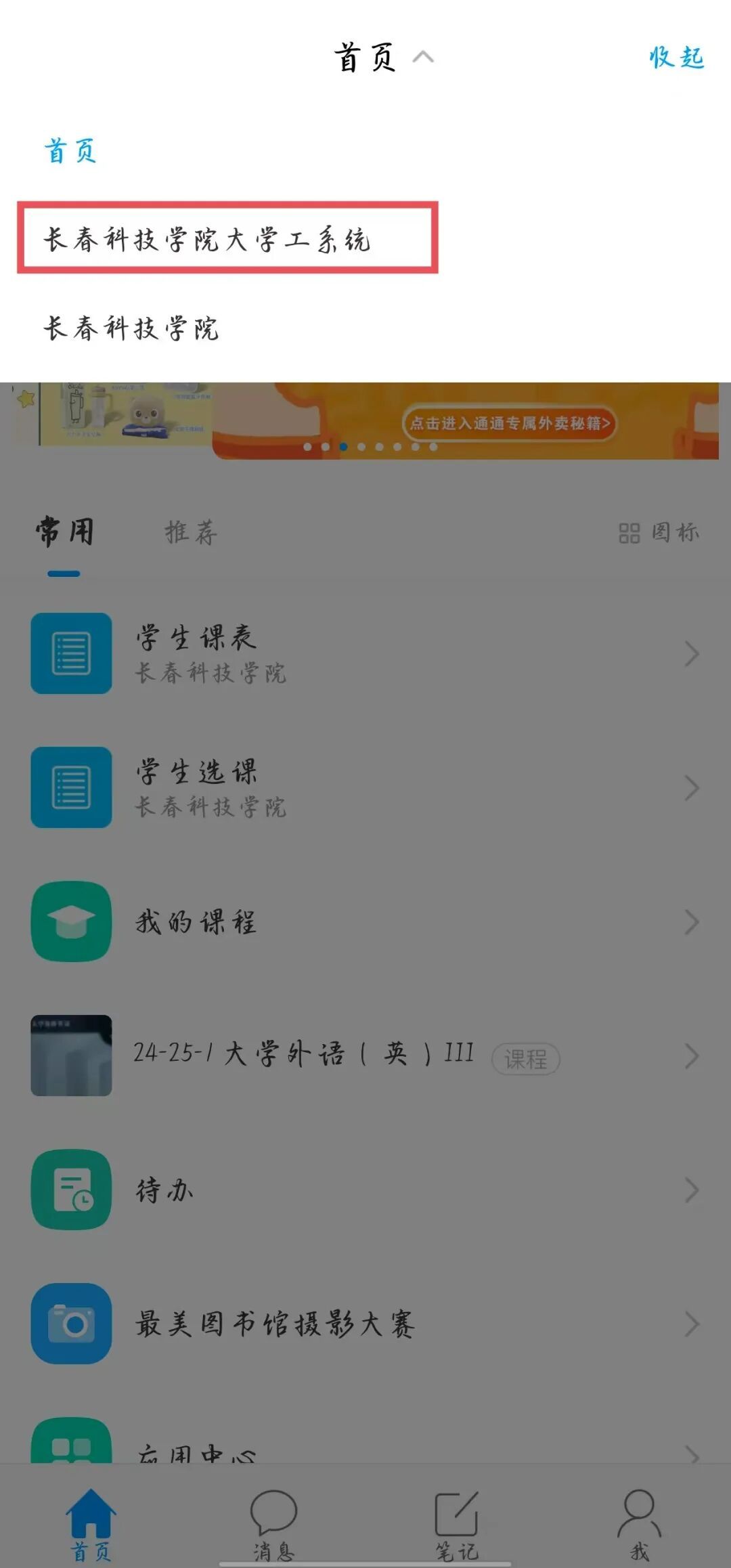Open 最美图书馆摄影大赛
The image size is (731, 1568).
pyautogui.click(x=365, y=1324)
